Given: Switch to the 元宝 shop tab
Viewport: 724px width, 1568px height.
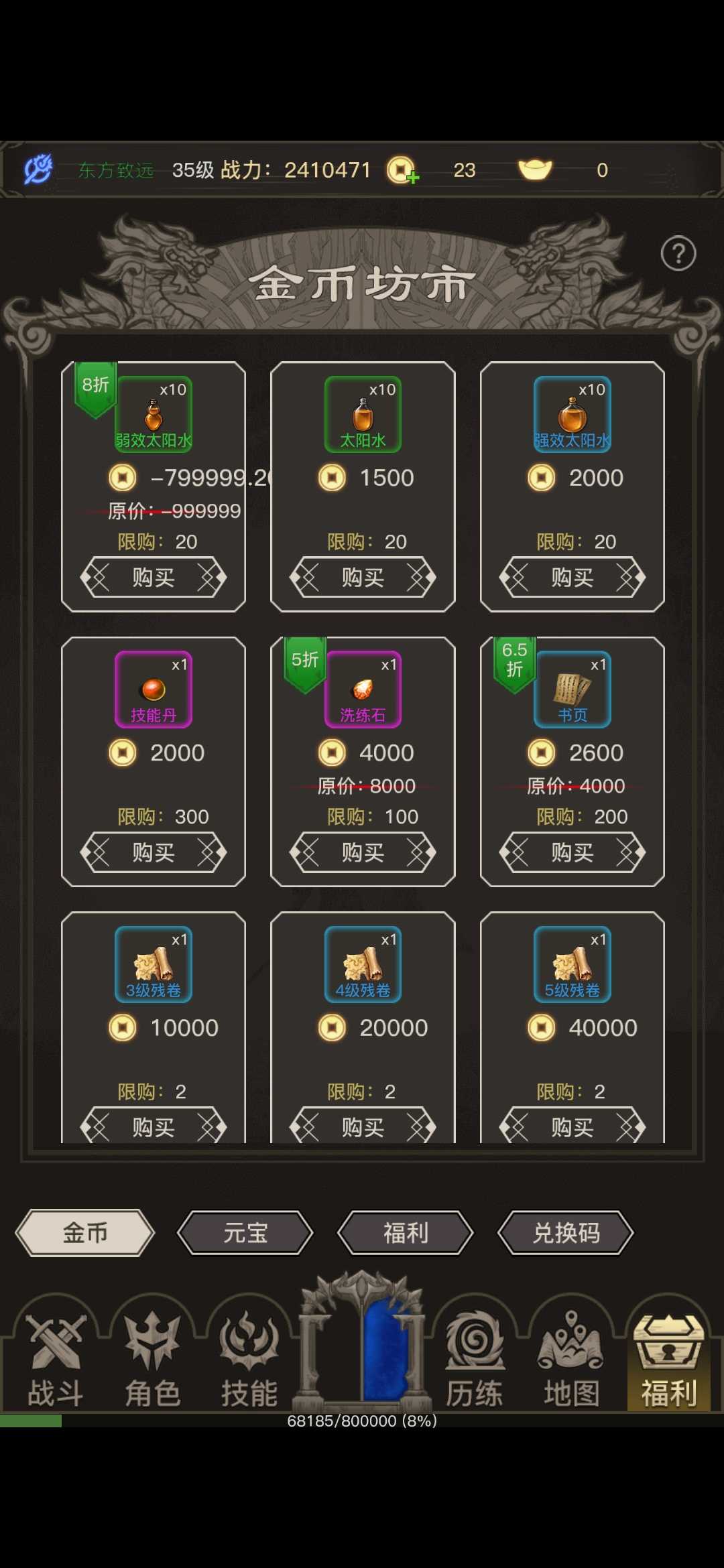Looking at the screenshot, I should [x=245, y=1232].
